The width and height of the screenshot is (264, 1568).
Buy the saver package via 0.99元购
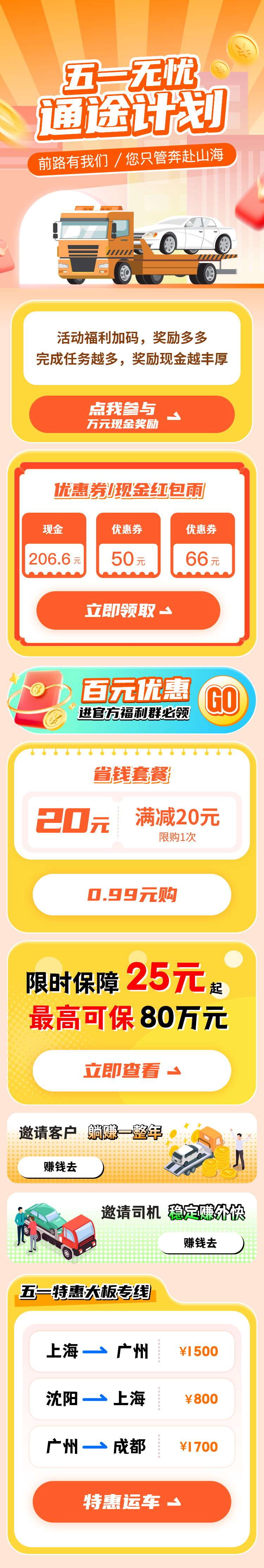131,894
